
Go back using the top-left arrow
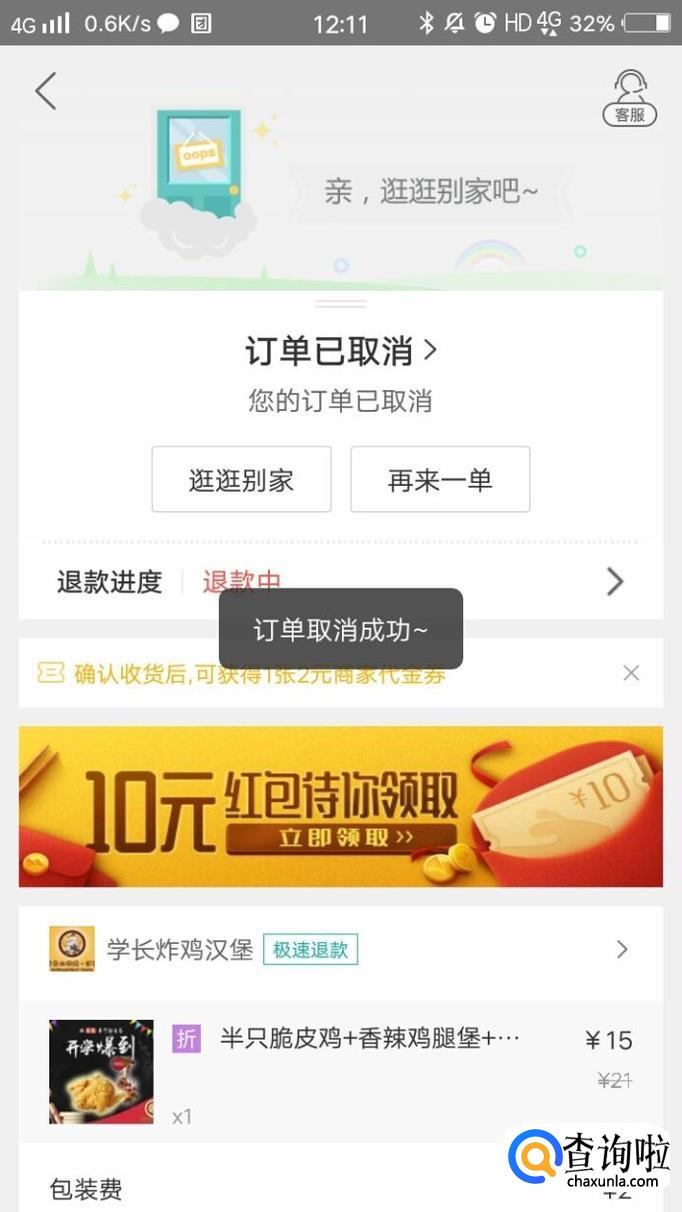pos(46,91)
